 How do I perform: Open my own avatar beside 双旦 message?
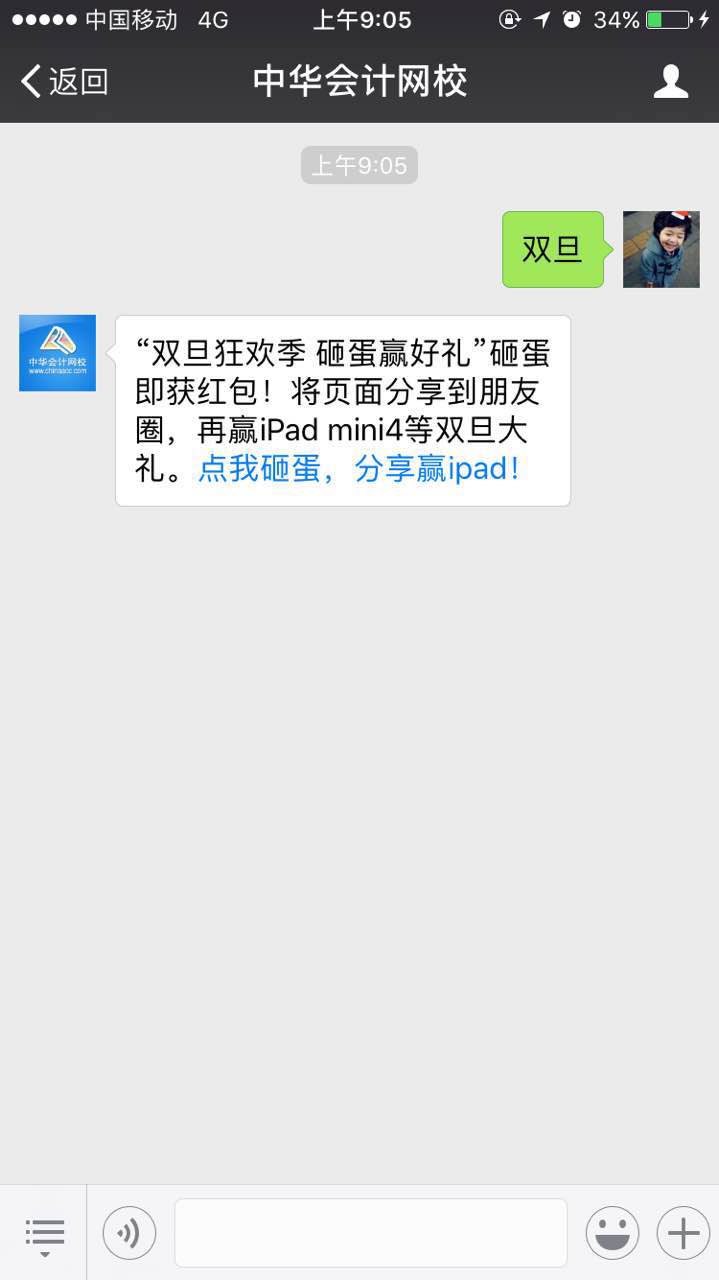(x=661, y=249)
